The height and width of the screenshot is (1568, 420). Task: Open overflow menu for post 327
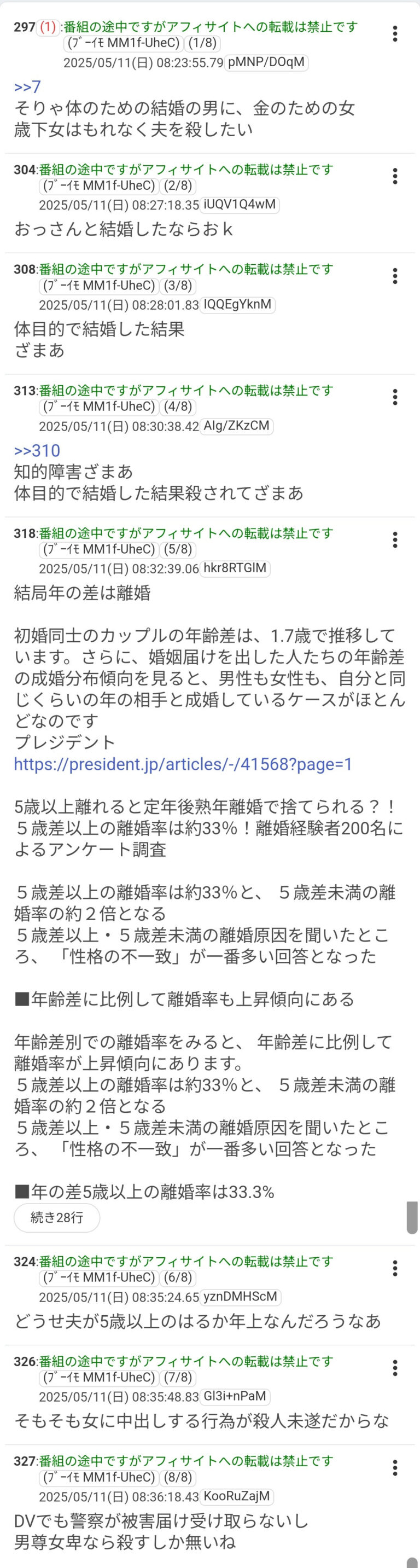(x=395, y=1467)
